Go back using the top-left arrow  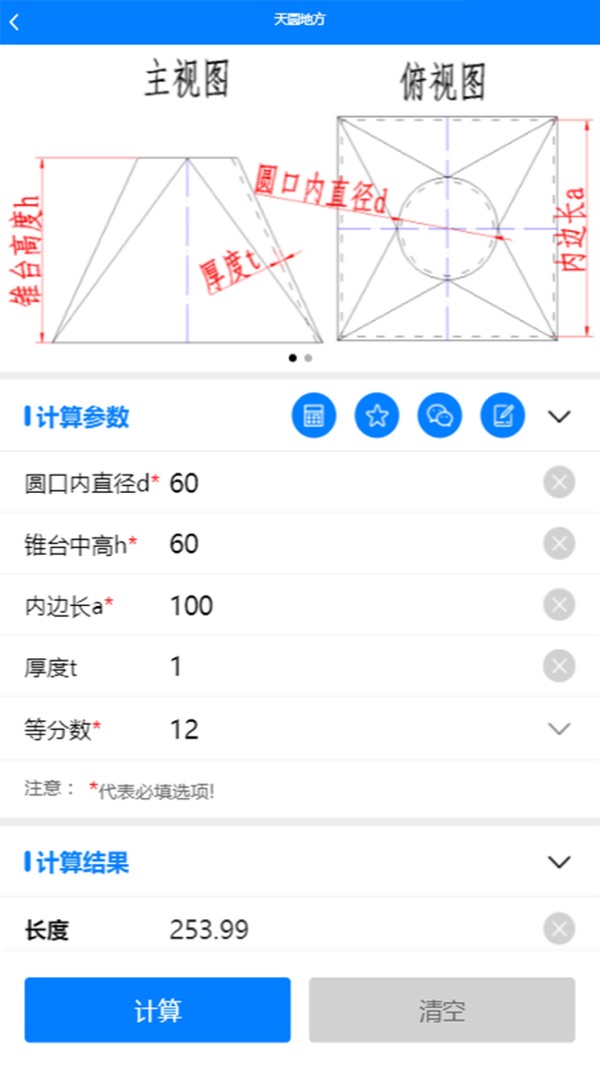pyautogui.click(x=14, y=22)
